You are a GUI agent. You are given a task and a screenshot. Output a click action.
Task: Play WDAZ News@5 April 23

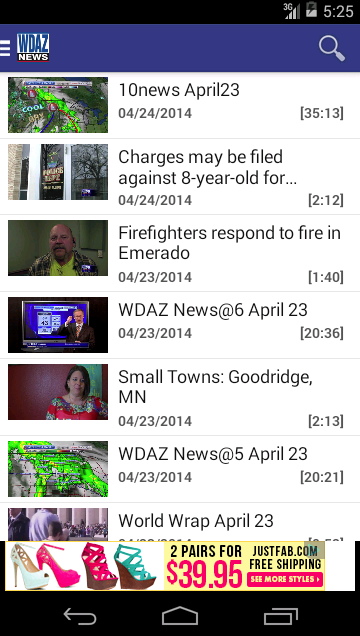(x=180, y=469)
